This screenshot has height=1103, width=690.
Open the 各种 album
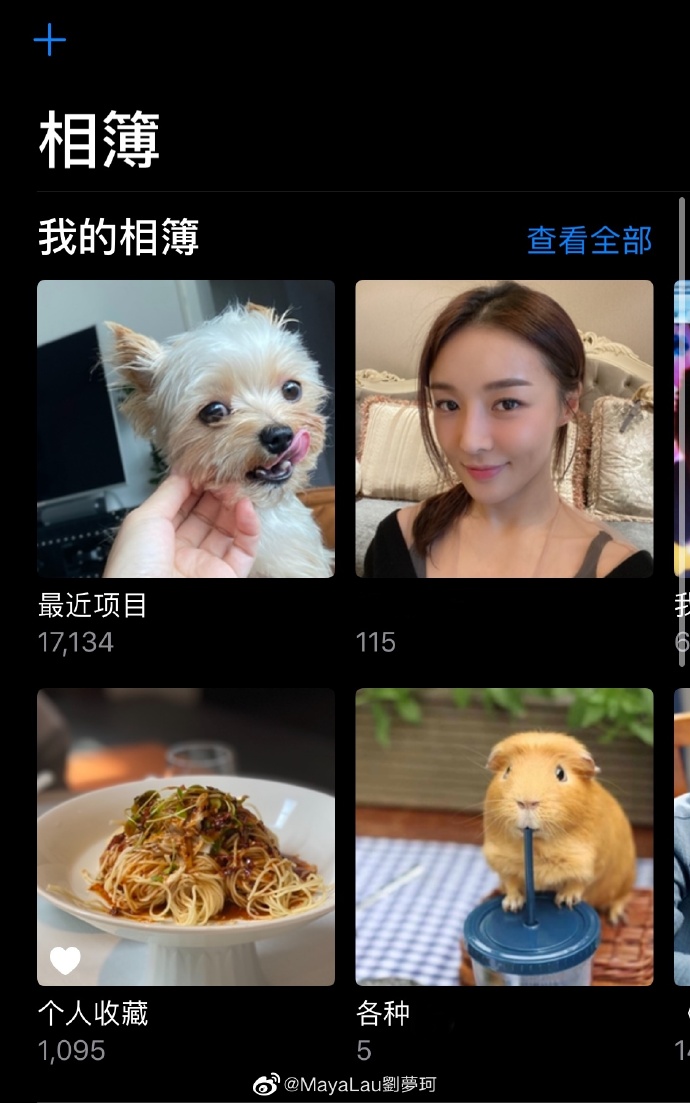pyautogui.click(x=504, y=837)
